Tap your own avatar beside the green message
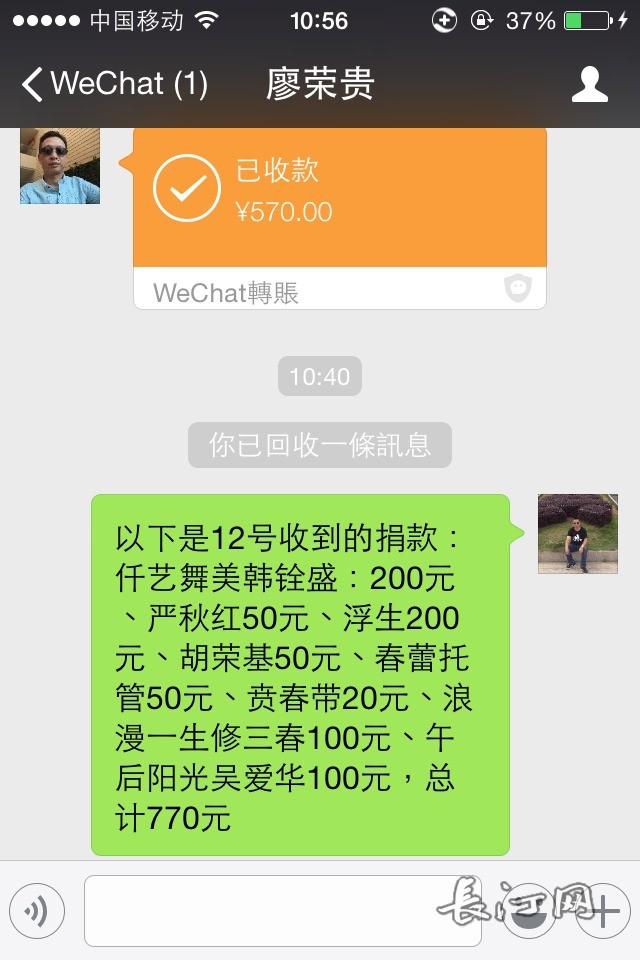 tap(577, 533)
